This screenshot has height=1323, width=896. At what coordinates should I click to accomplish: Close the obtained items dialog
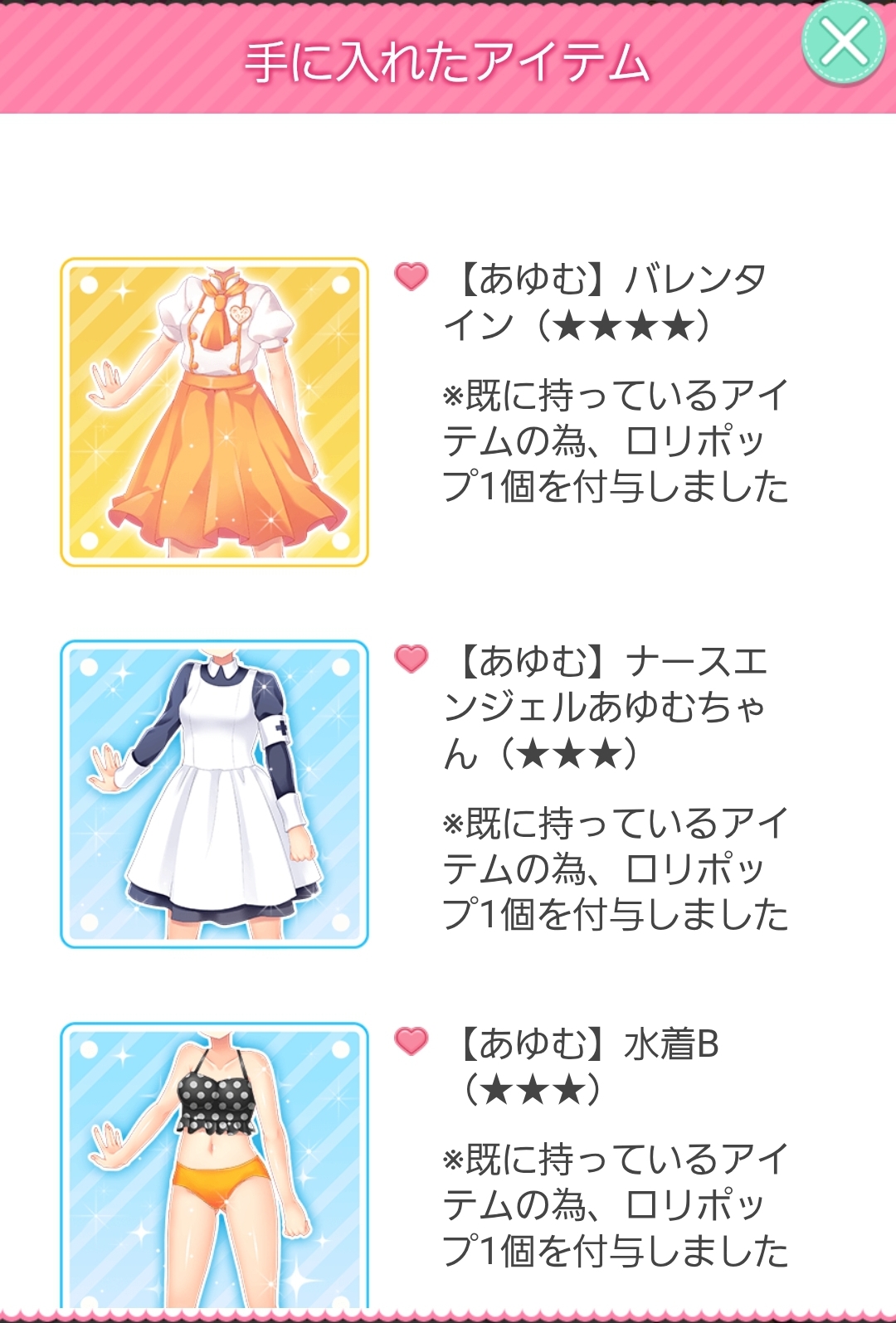[x=843, y=41]
